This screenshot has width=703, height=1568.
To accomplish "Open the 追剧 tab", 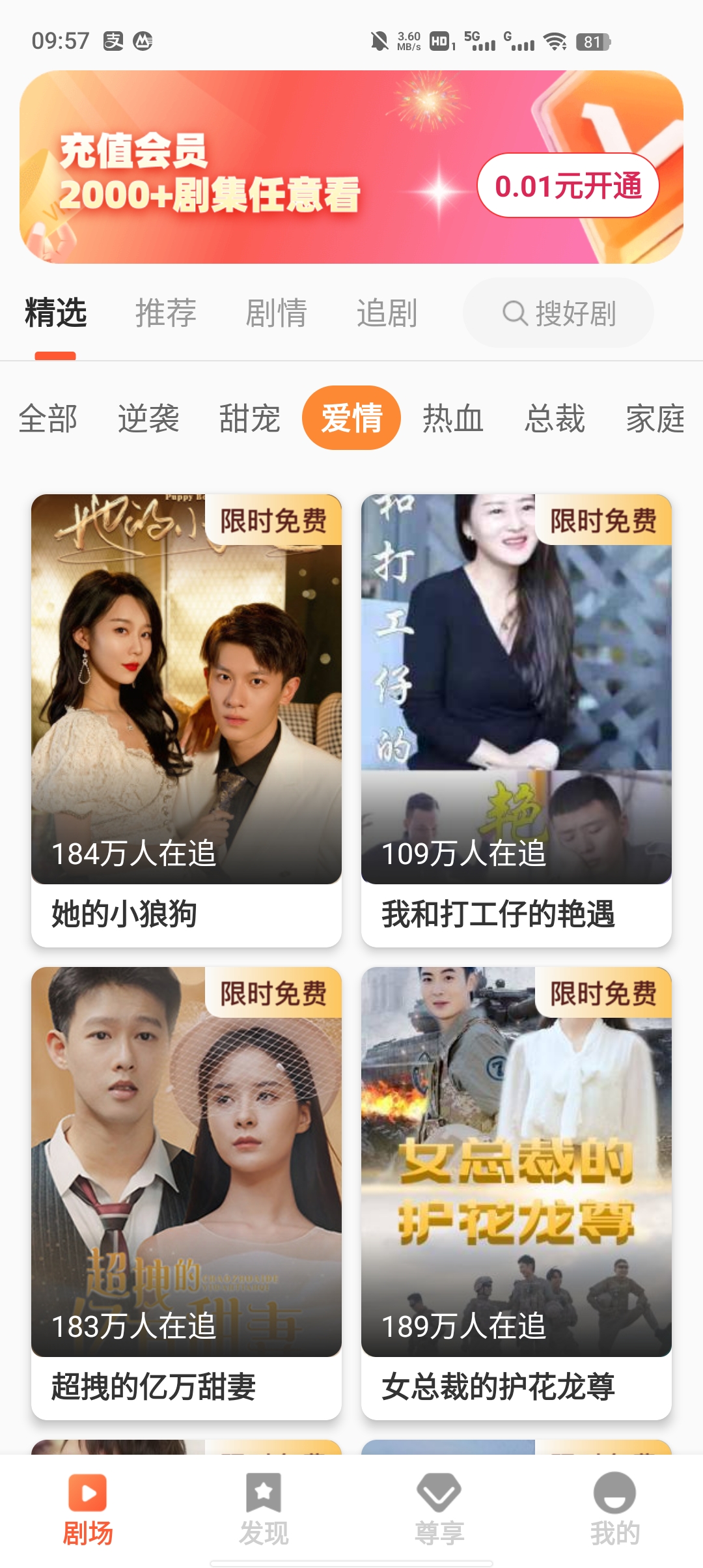I will (x=387, y=313).
